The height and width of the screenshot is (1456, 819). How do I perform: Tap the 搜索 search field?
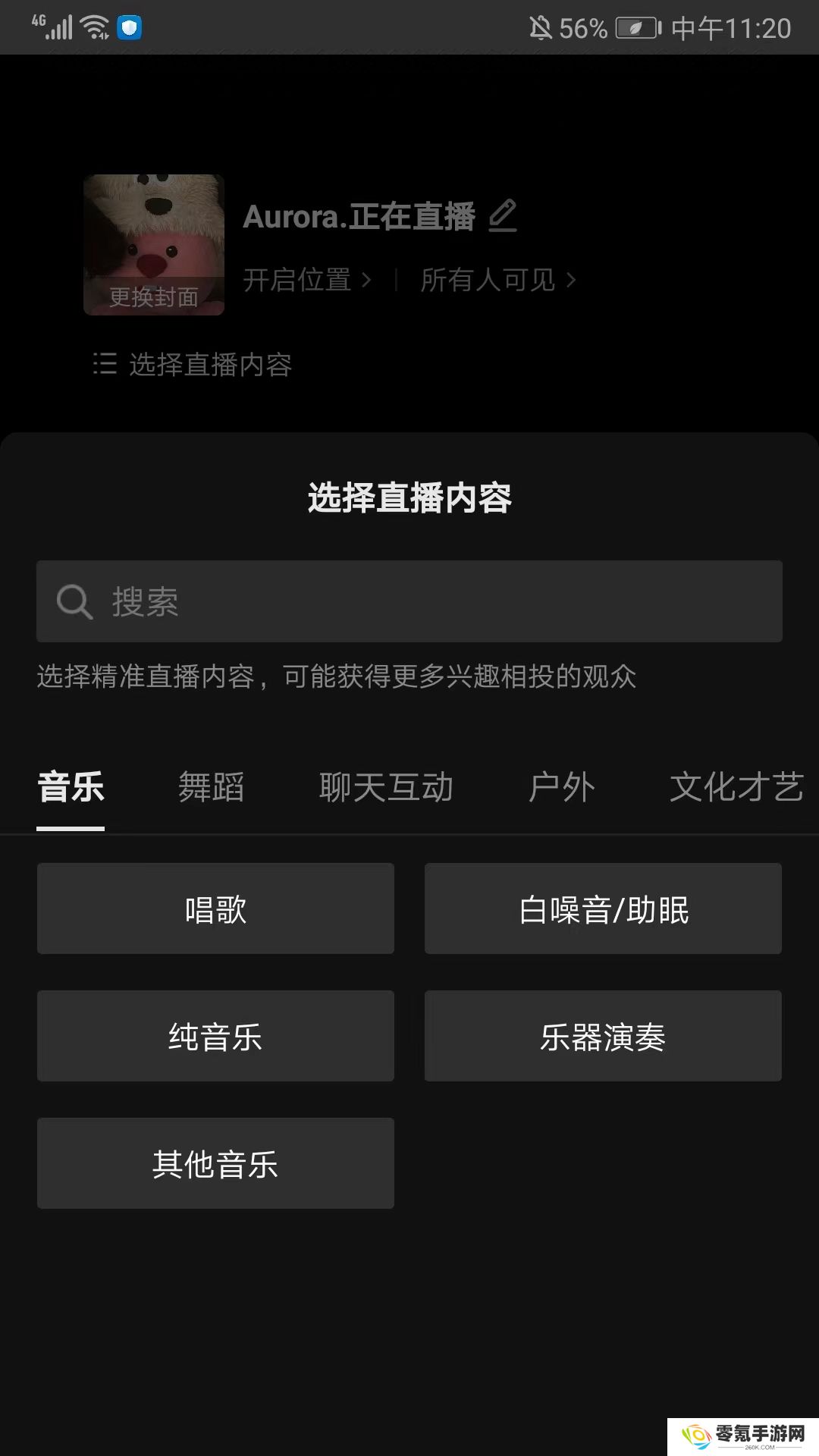(x=409, y=601)
